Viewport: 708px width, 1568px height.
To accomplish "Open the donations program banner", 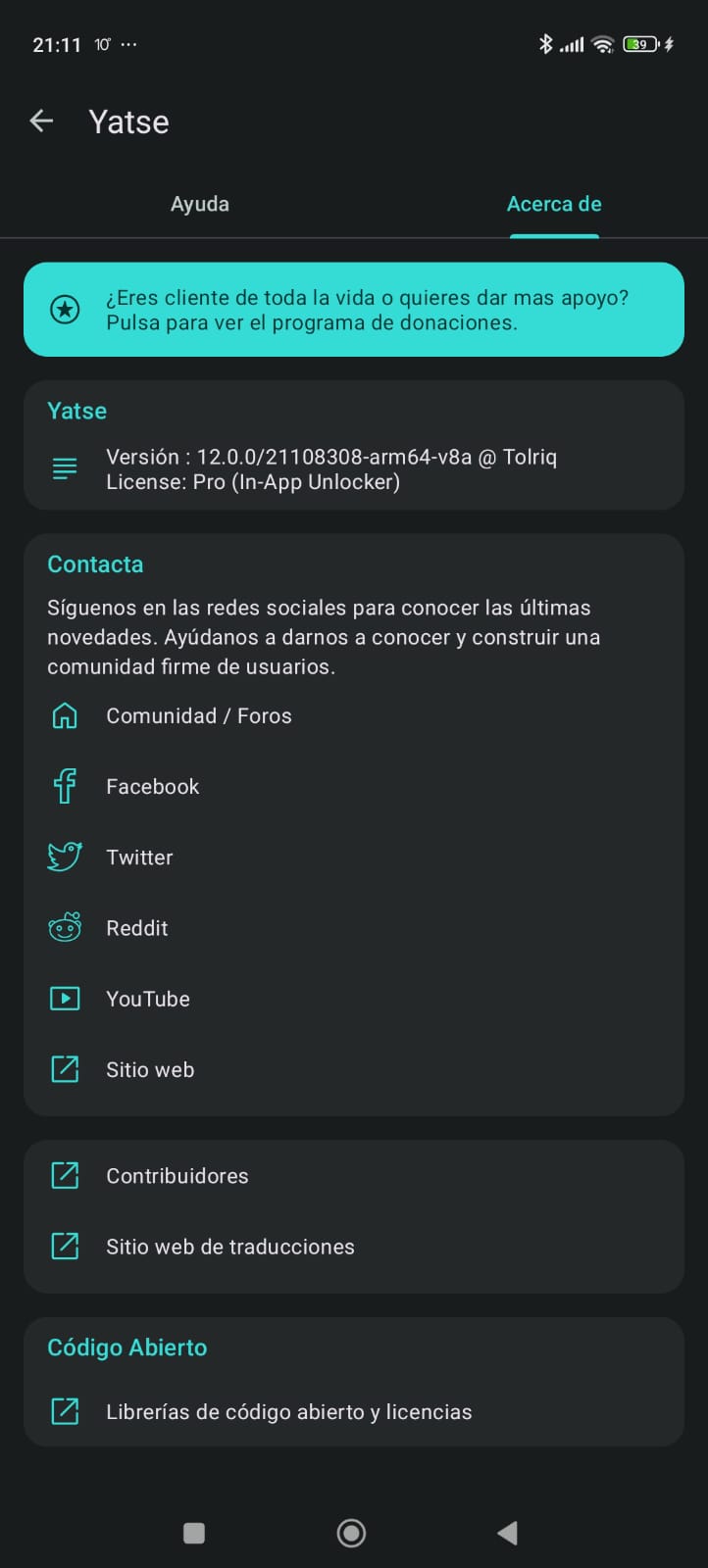I will (353, 310).
